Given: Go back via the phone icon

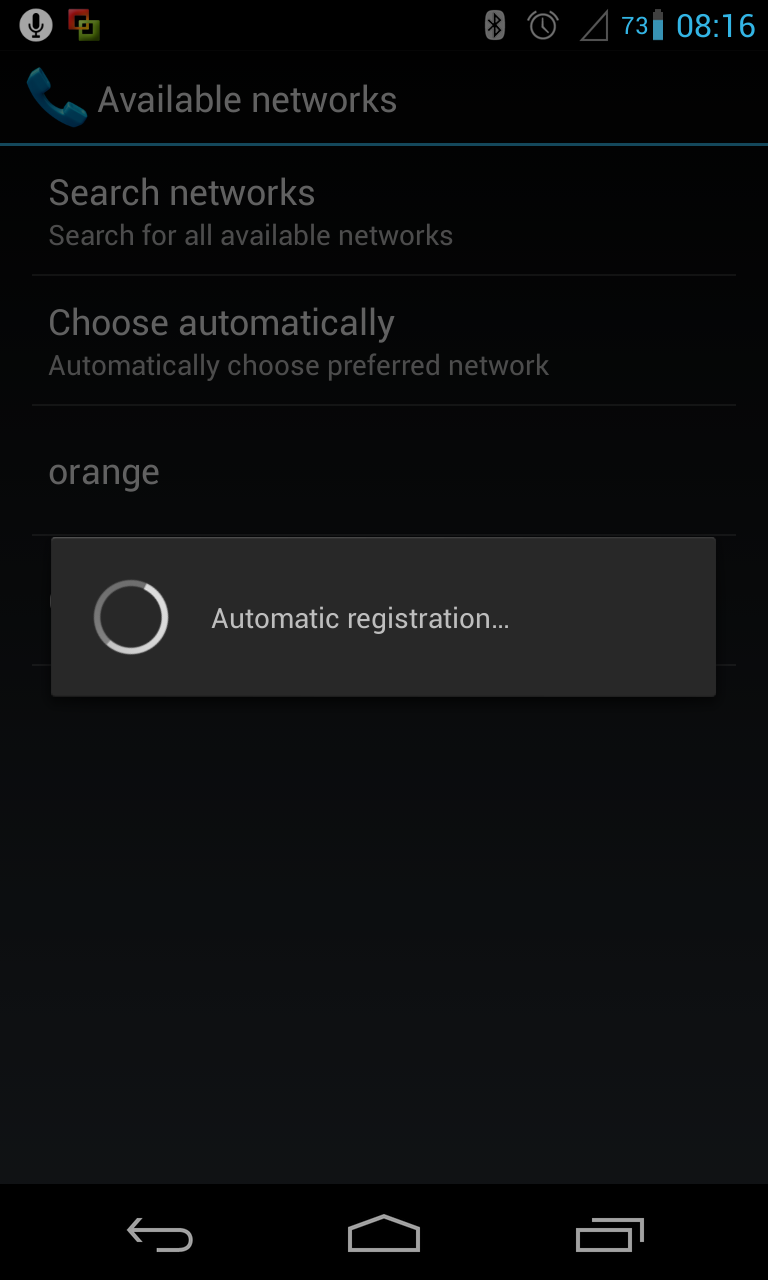Looking at the screenshot, I should (x=56, y=98).
